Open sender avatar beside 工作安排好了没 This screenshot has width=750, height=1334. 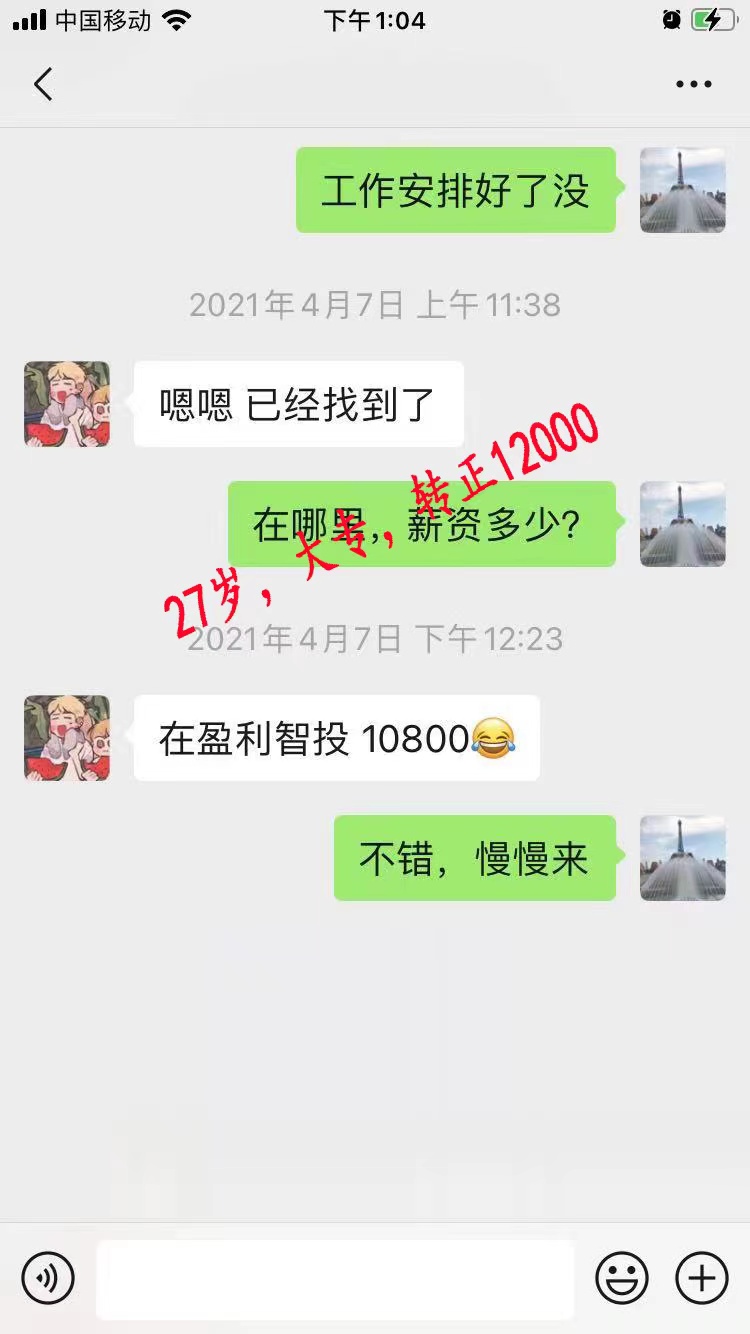click(x=682, y=190)
